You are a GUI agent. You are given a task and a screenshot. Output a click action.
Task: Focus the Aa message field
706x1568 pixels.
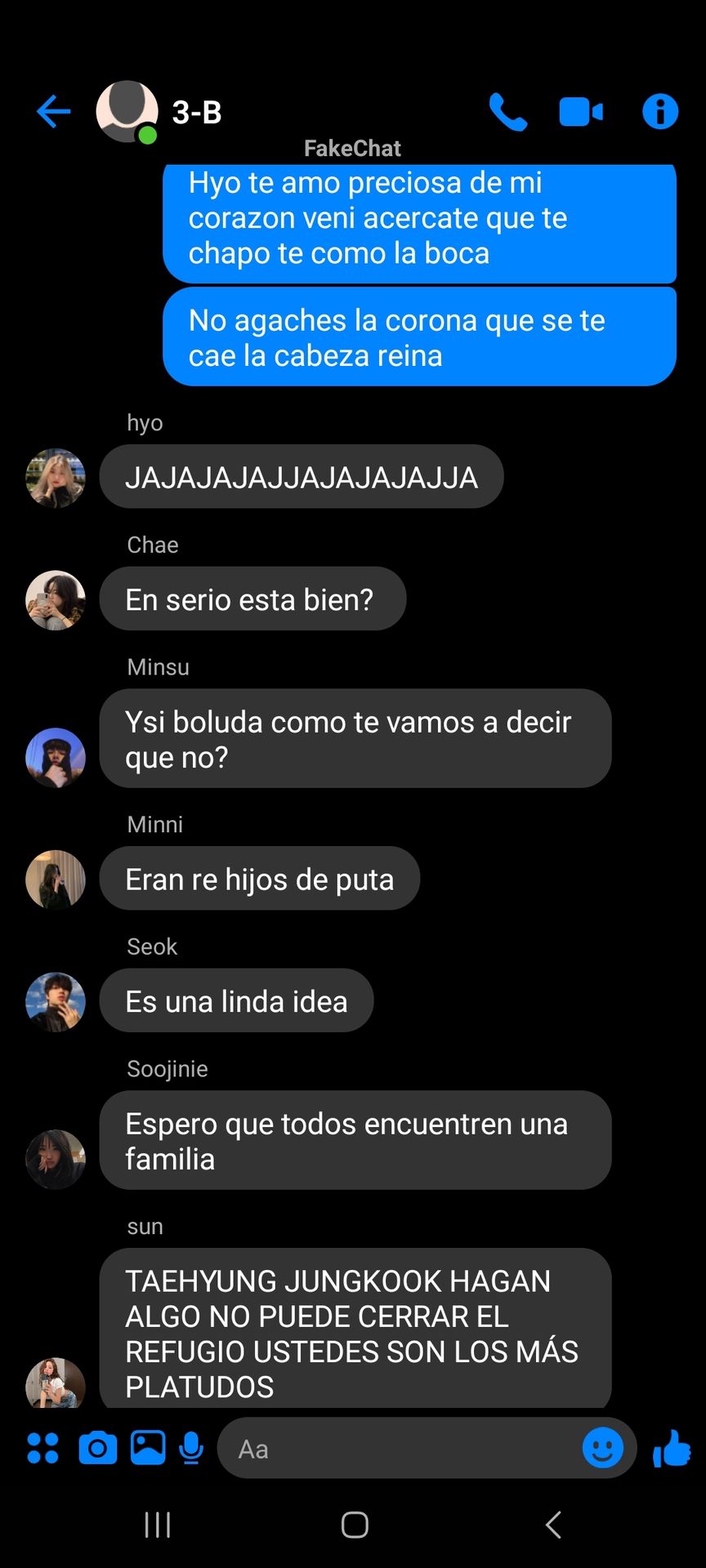pyautogui.click(x=399, y=1448)
